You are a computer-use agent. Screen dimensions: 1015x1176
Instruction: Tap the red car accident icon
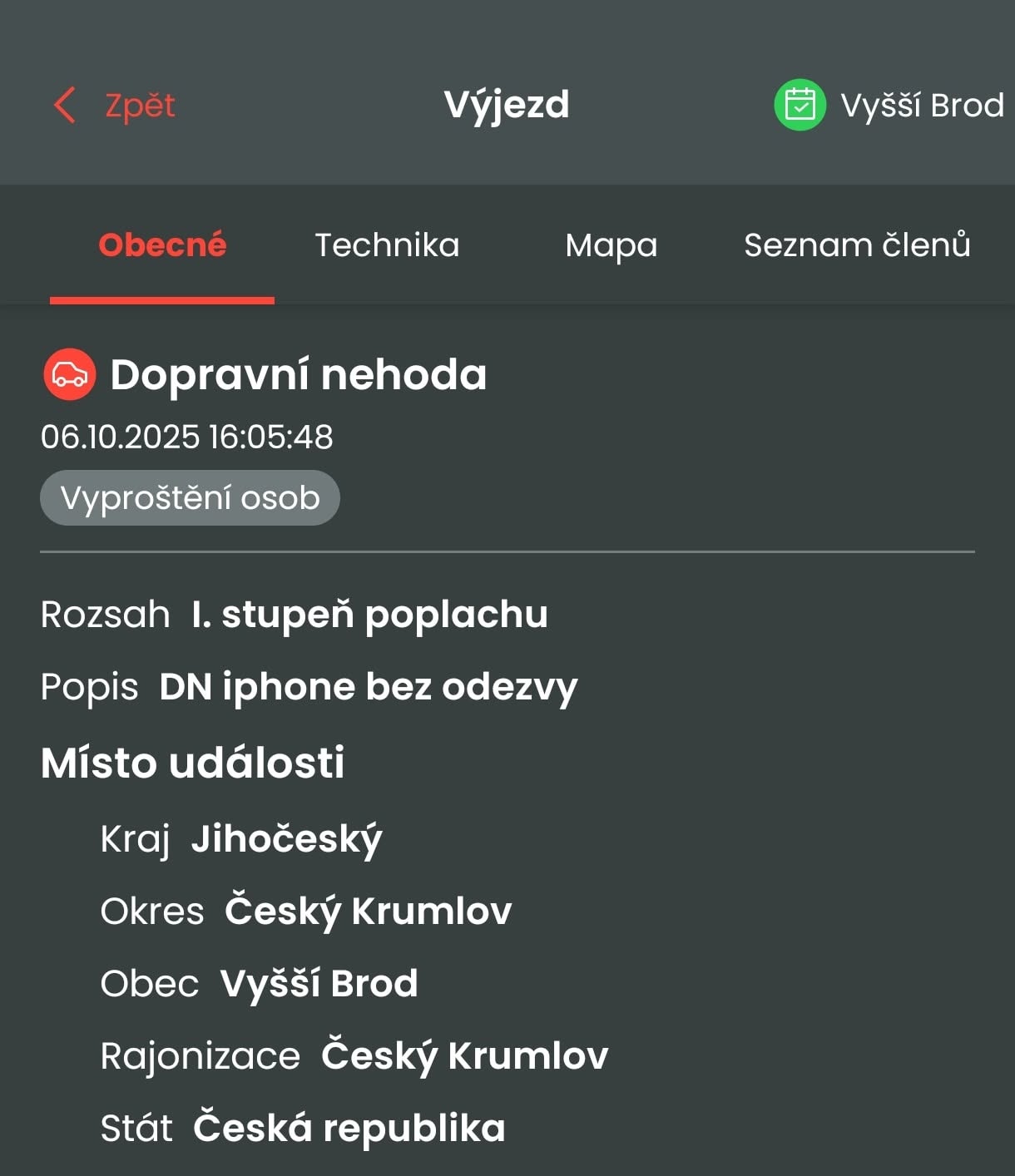[70, 376]
